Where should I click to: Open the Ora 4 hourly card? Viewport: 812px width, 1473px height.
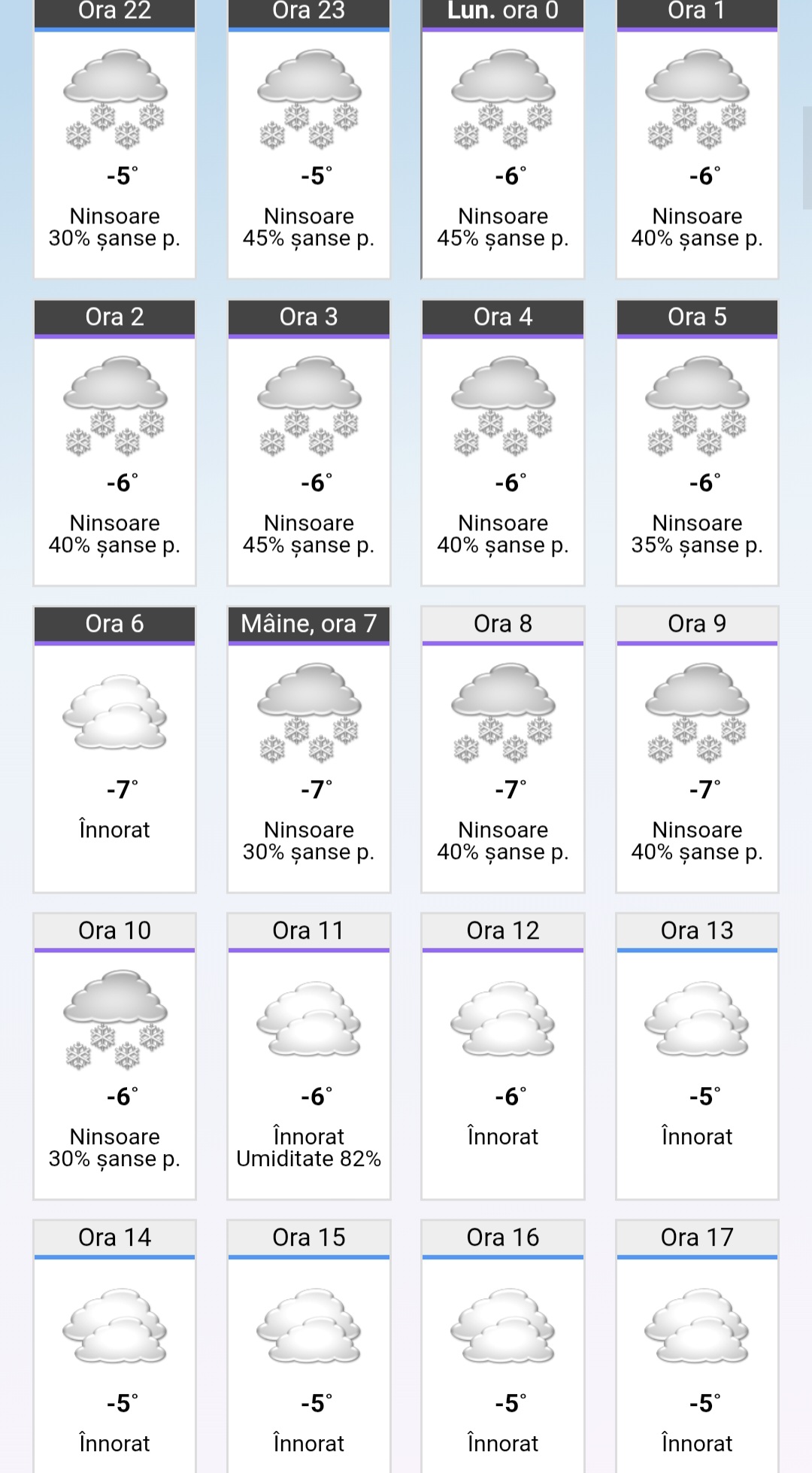(503, 444)
